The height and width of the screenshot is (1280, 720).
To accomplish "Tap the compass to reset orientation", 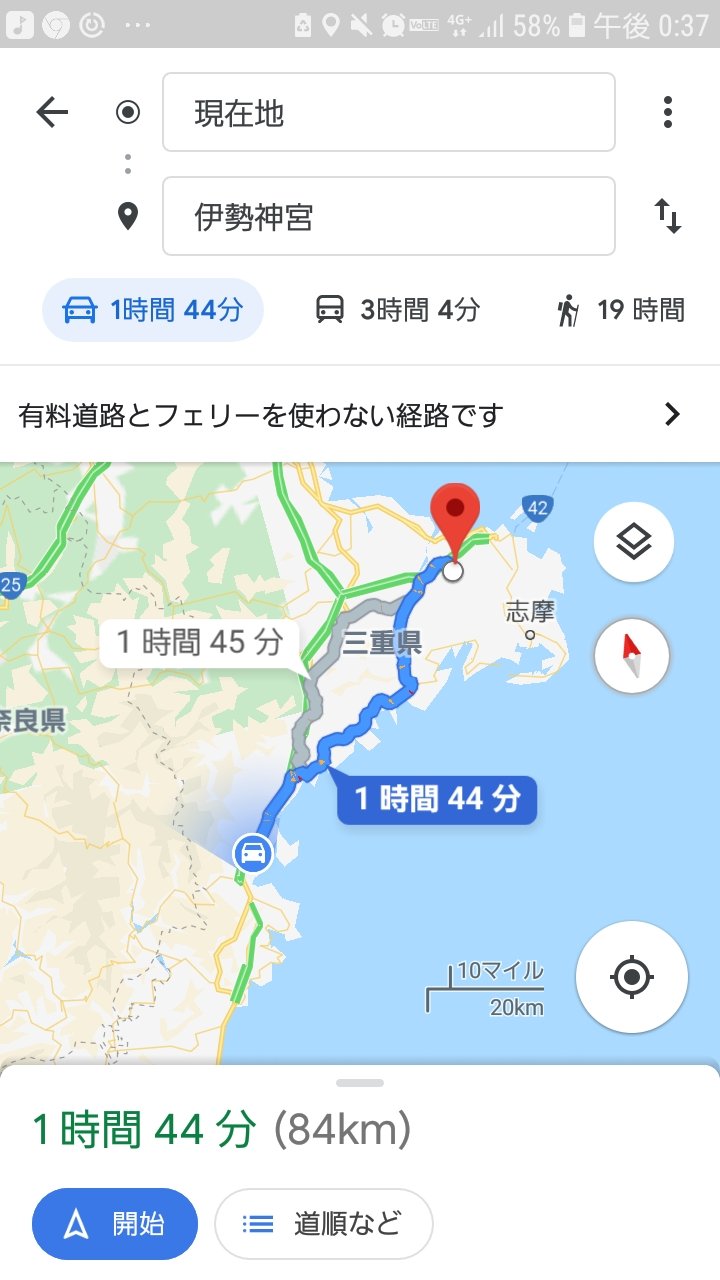I will [631, 656].
